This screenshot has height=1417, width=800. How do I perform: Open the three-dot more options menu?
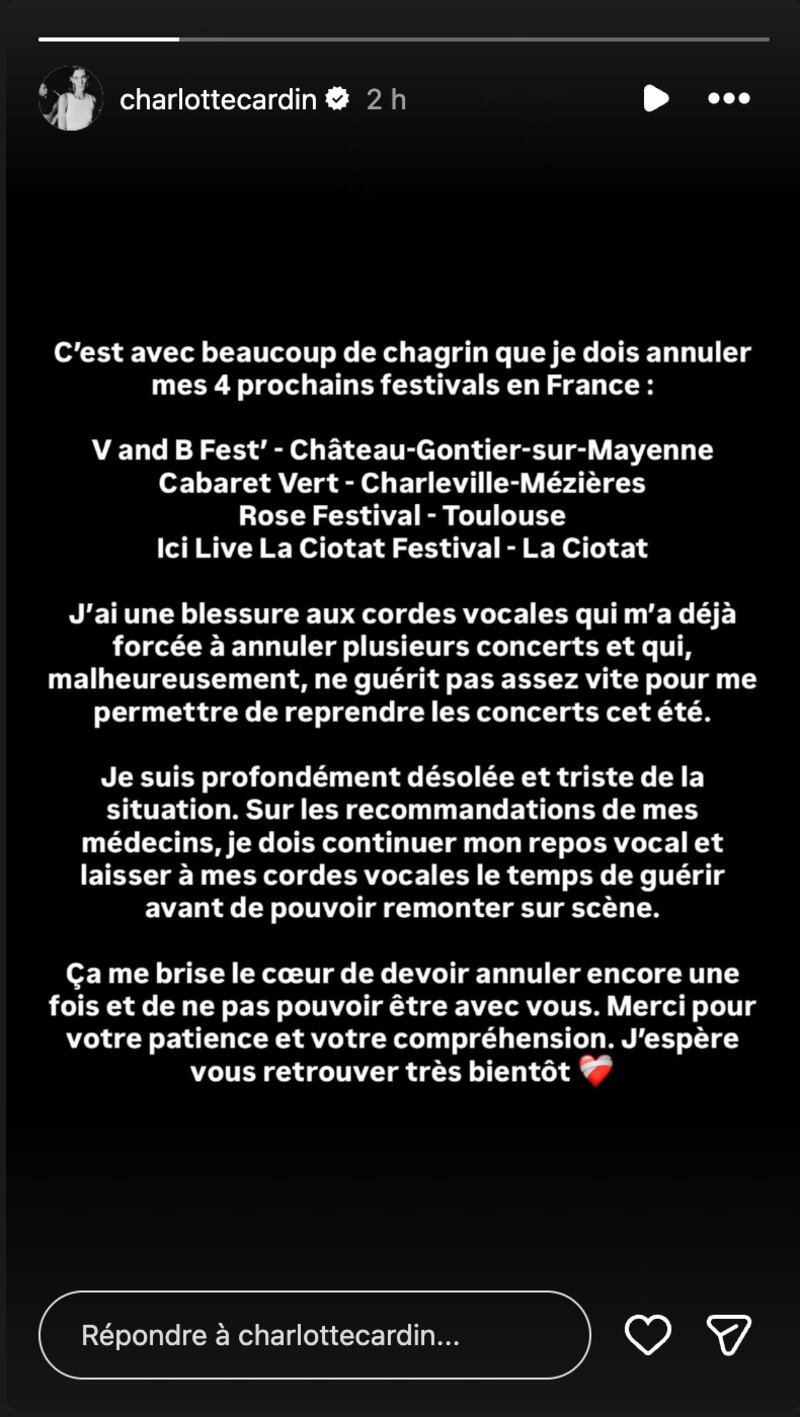(729, 98)
